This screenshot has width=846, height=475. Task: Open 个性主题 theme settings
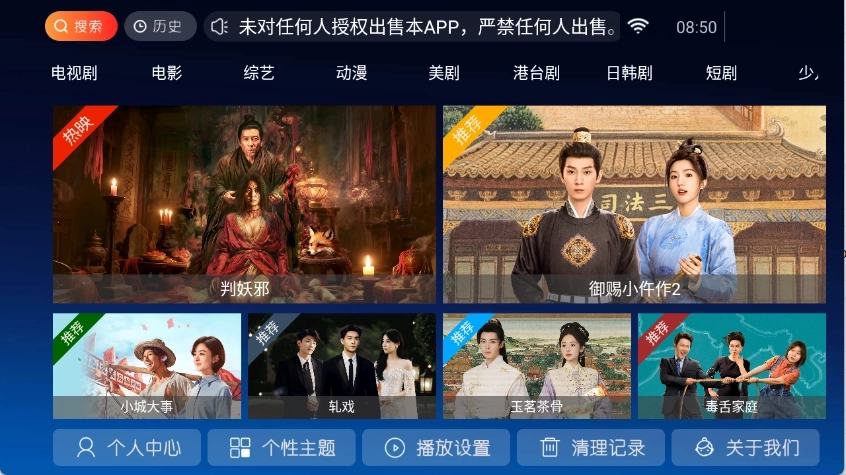[281, 447]
